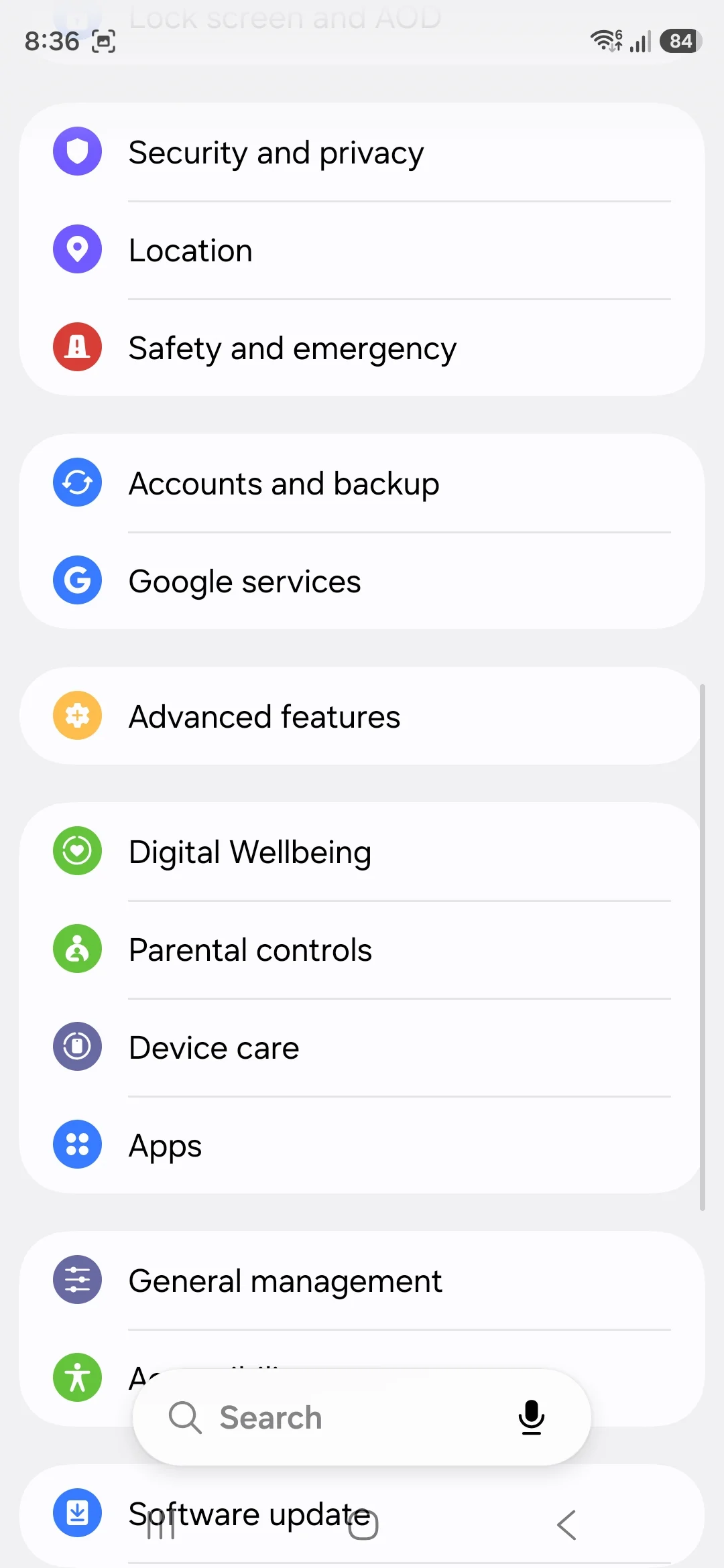
Task: Tap the Security and privacy shield icon
Action: 77,151
